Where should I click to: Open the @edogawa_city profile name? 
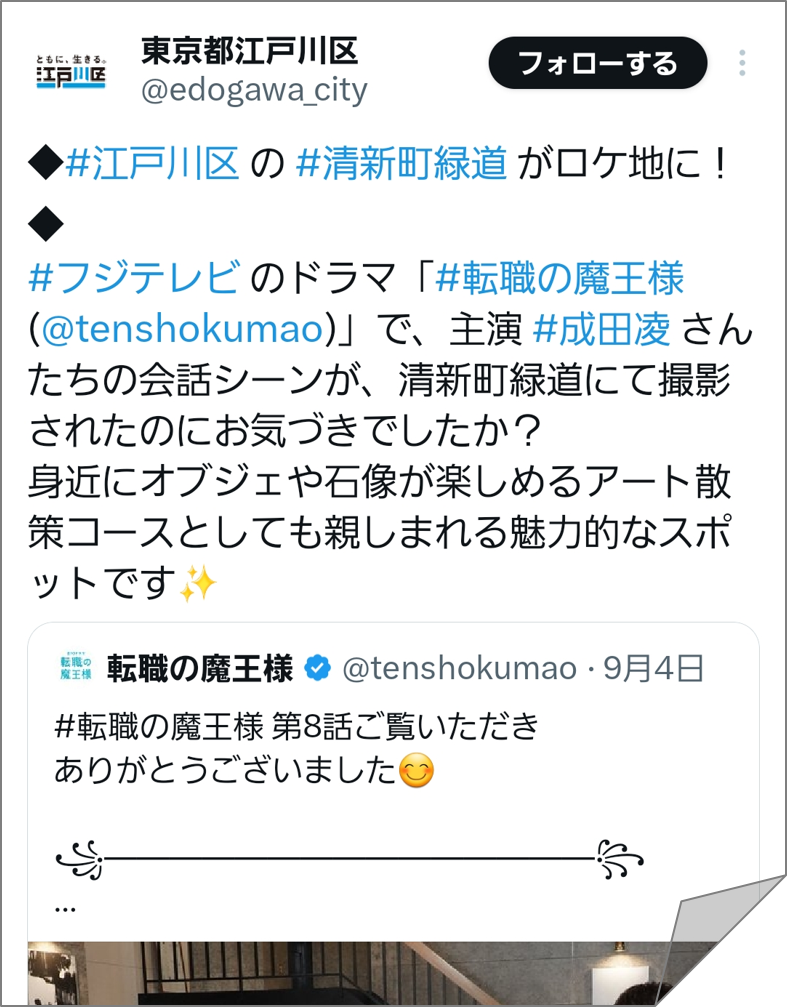coord(254,91)
